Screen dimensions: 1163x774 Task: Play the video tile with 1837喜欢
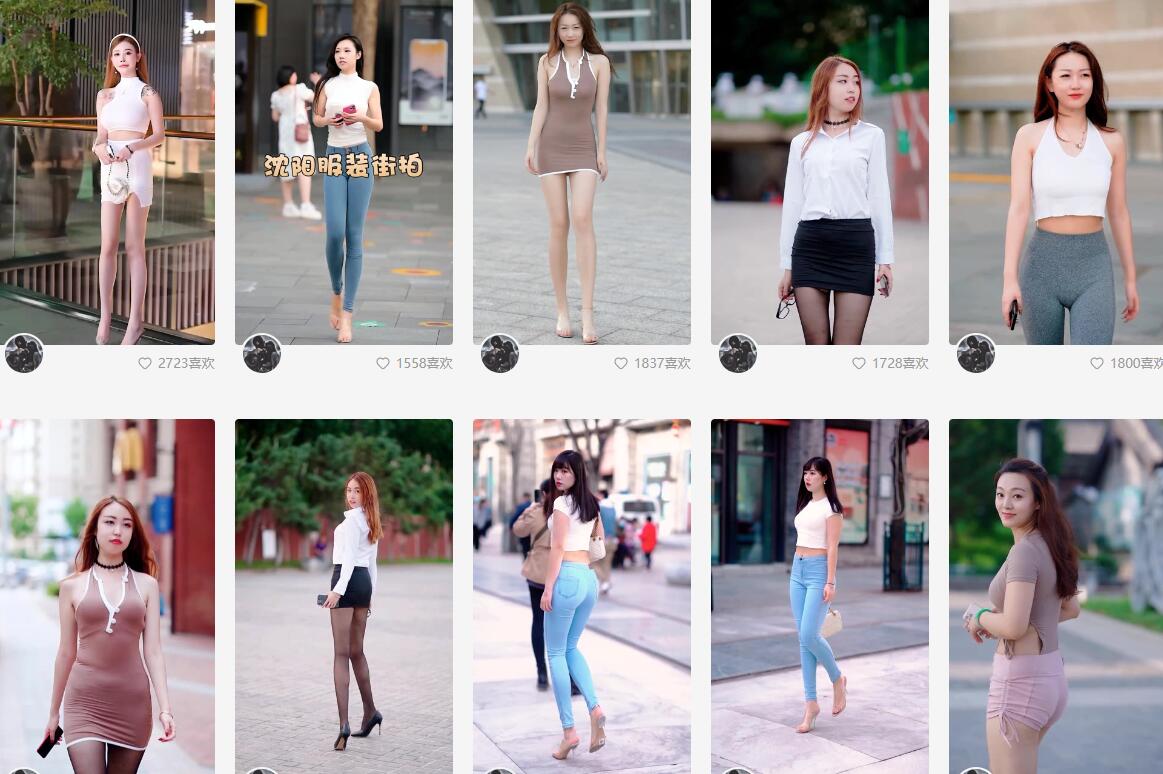[x=581, y=172]
